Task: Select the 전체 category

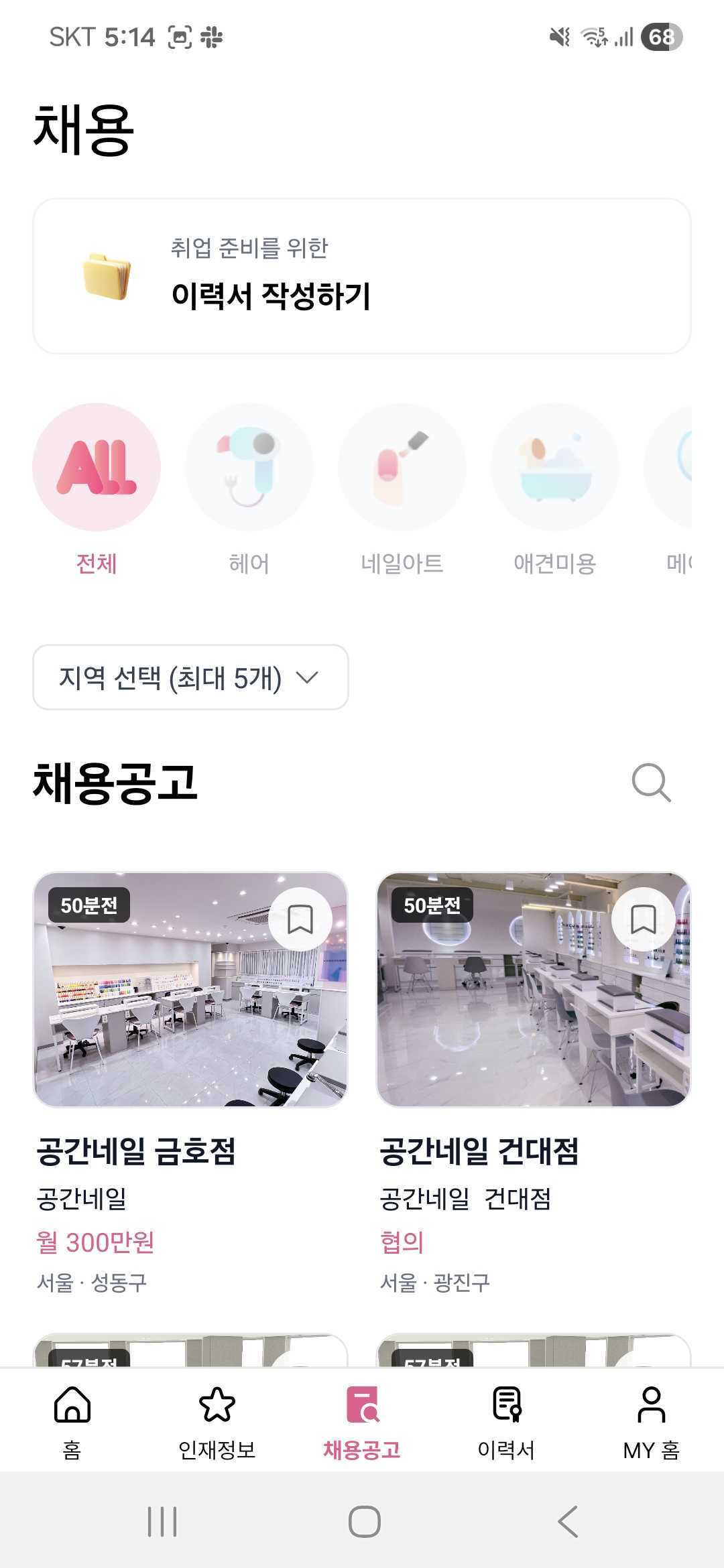Action: 97,468
